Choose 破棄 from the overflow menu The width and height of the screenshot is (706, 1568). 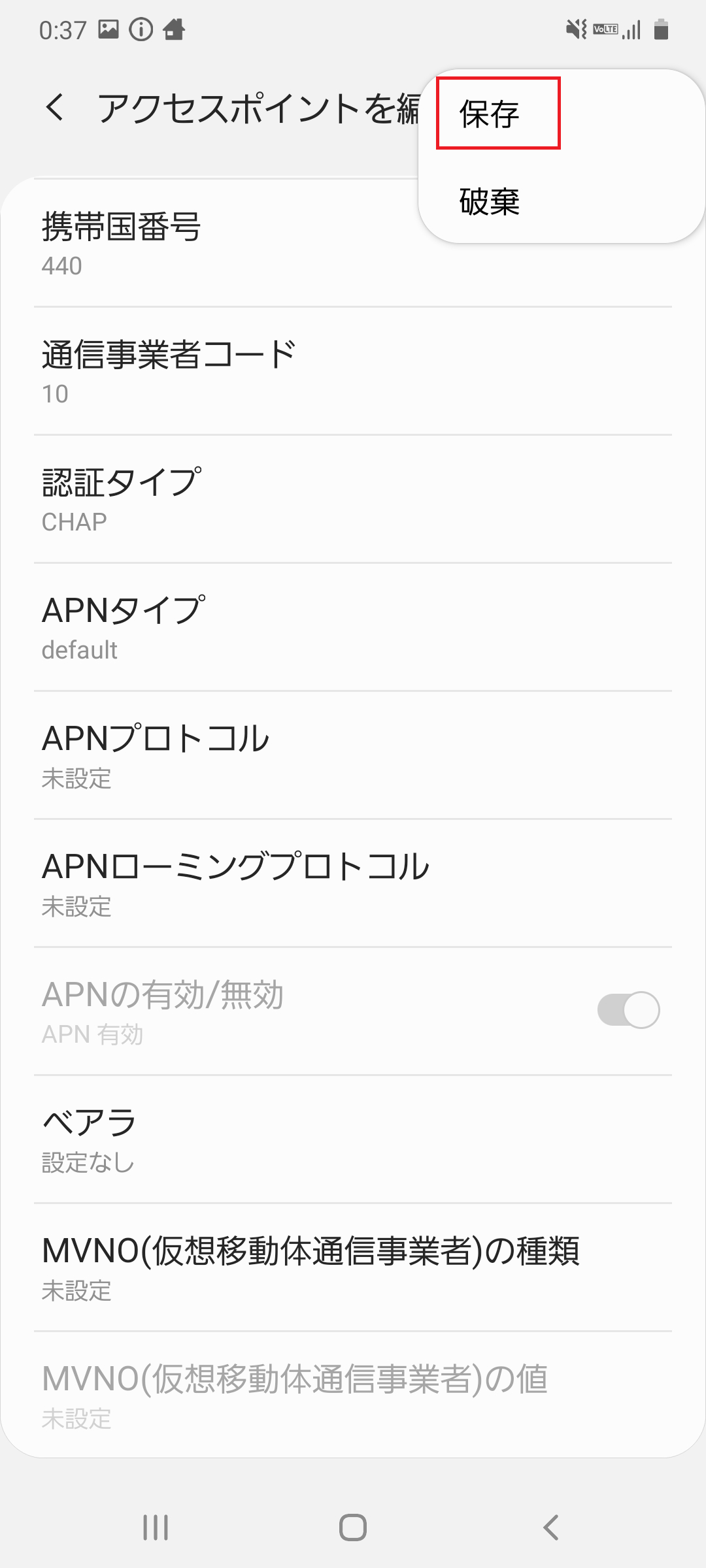(x=489, y=203)
